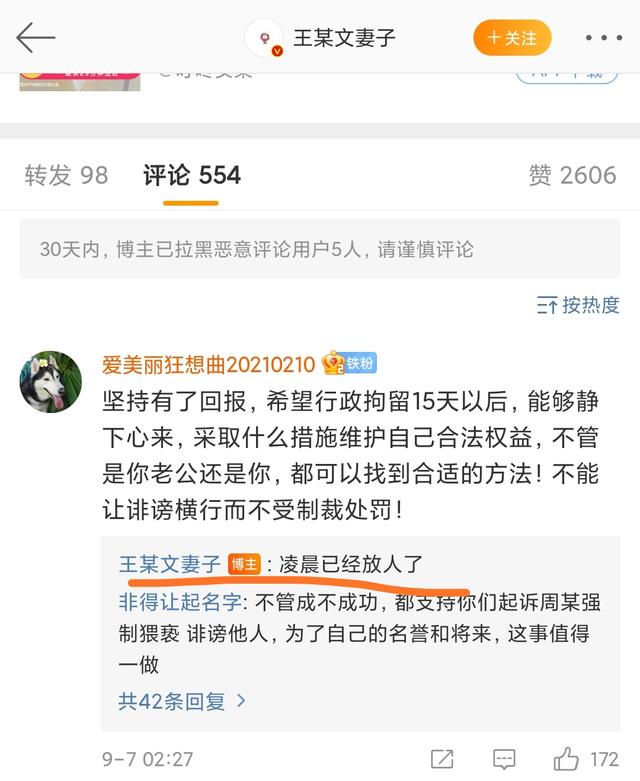Viewport: 640px width, 781px height.
Task: Repost the comment via the share icon
Action: click(441, 758)
